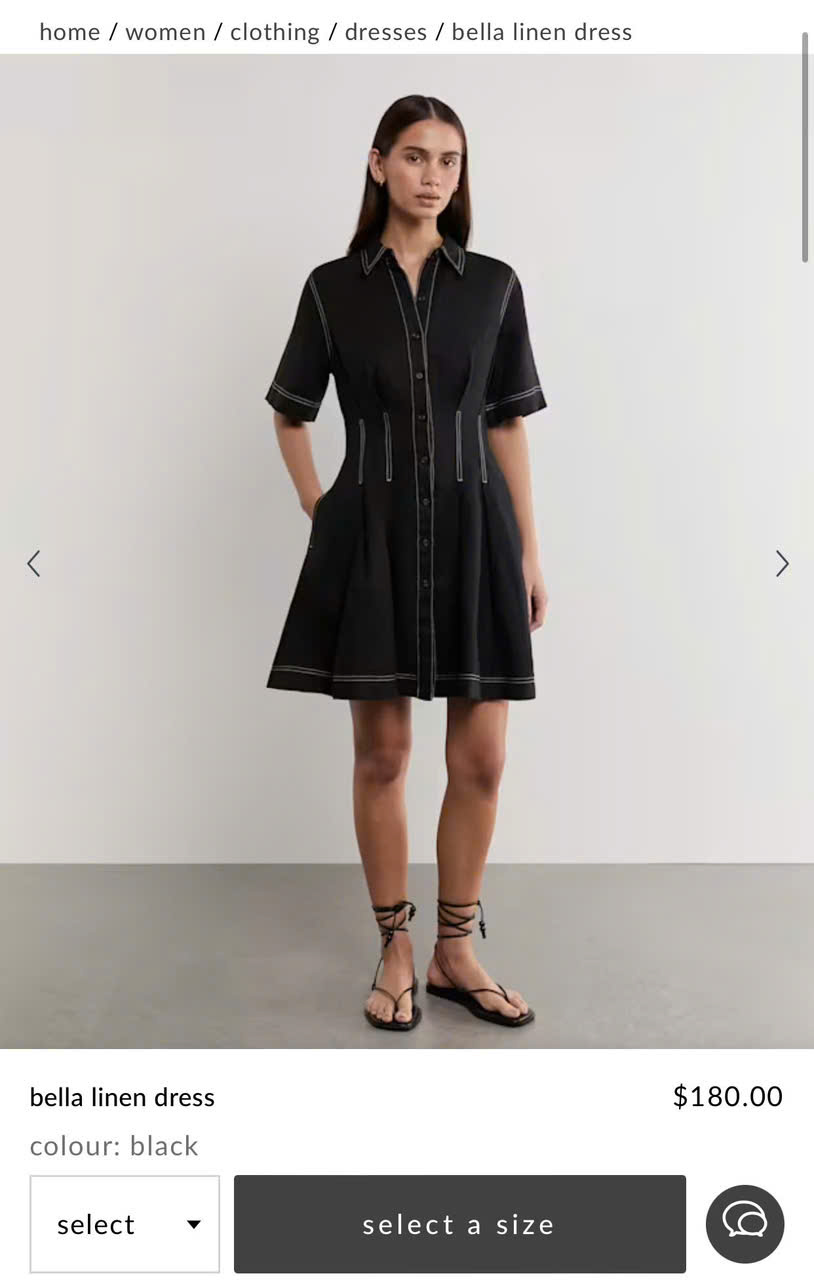Open the dresses breadcrumb link
The image size is (814, 1280).
tap(386, 32)
